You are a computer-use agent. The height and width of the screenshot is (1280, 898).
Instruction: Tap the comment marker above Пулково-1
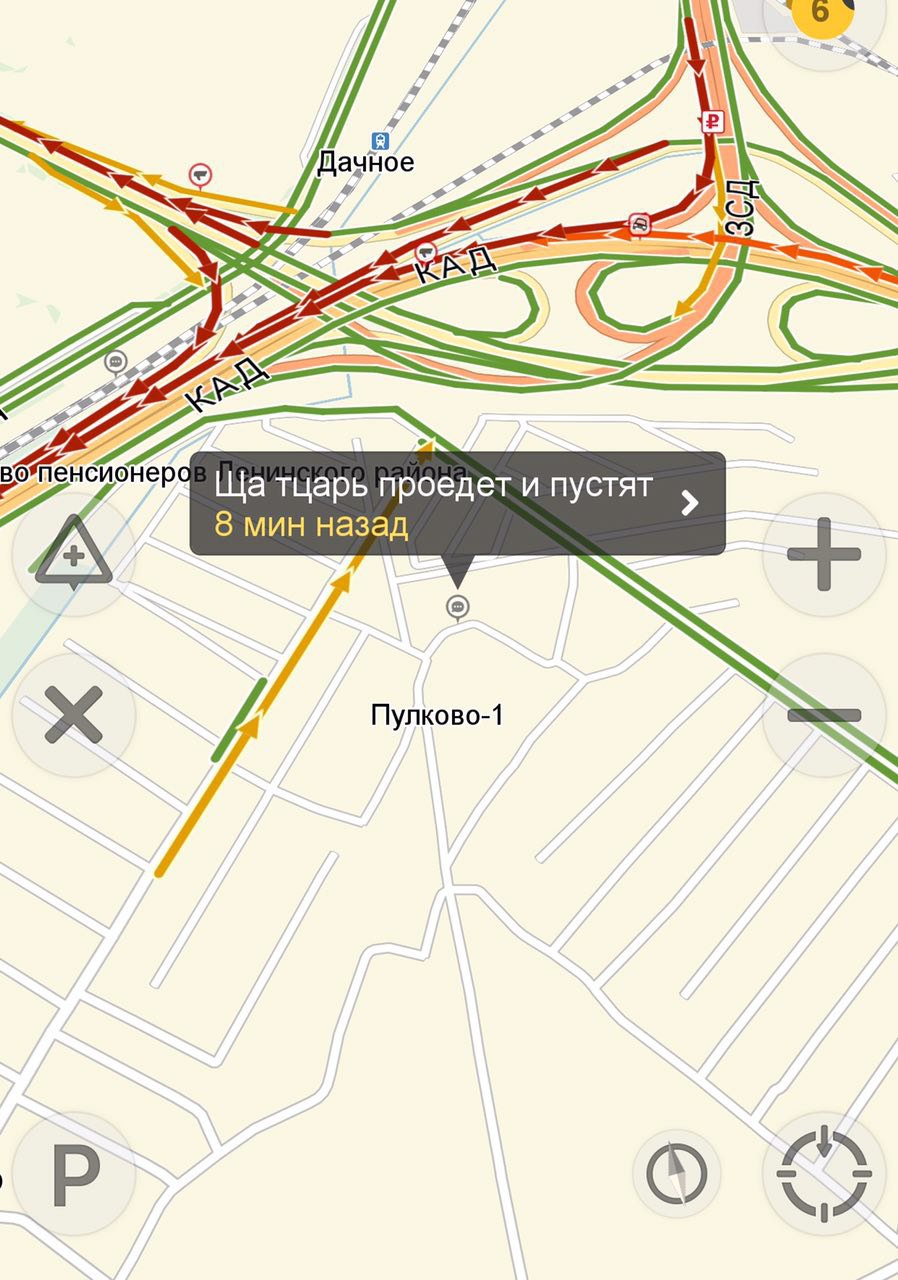point(457,605)
